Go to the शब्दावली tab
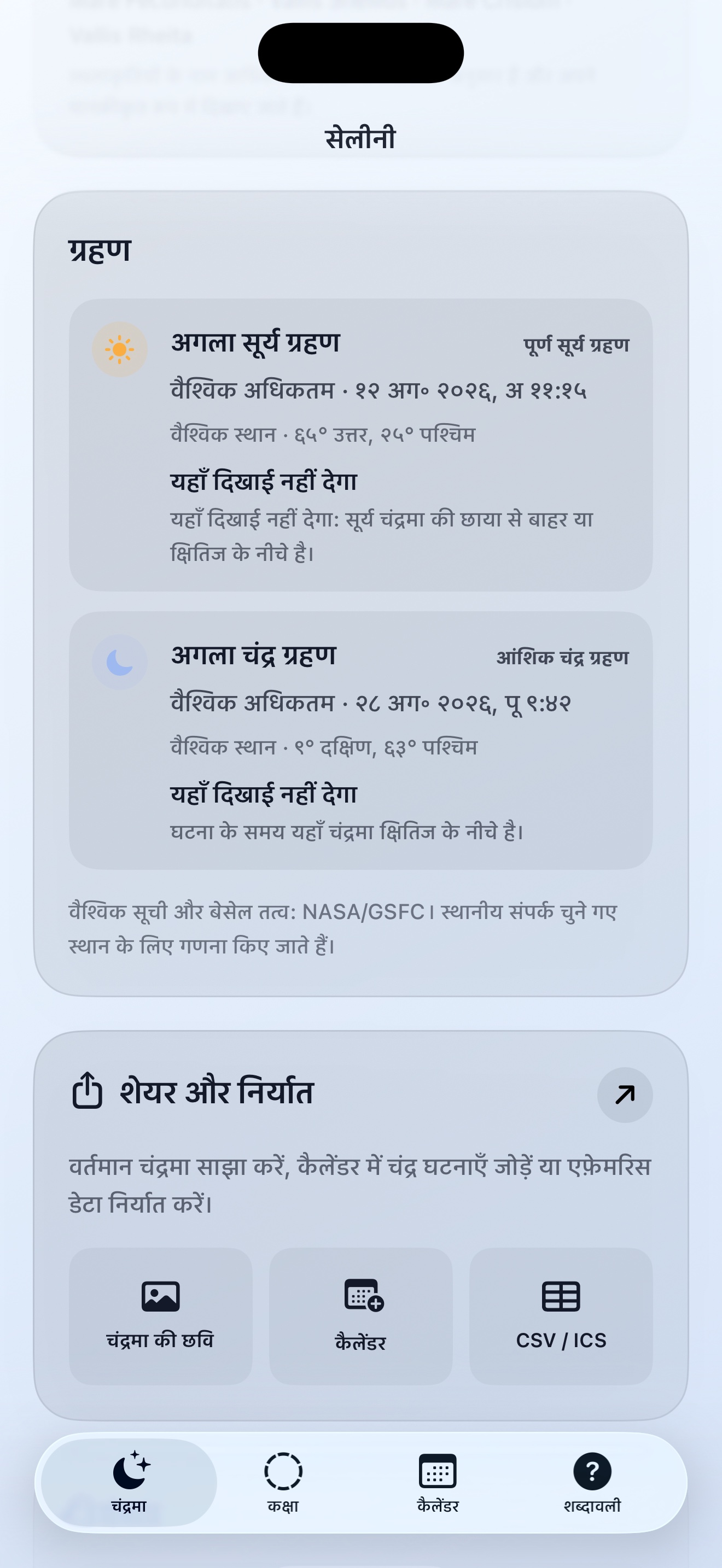Image resolution: width=722 pixels, height=1568 pixels. pyautogui.click(x=592, y=1483)
